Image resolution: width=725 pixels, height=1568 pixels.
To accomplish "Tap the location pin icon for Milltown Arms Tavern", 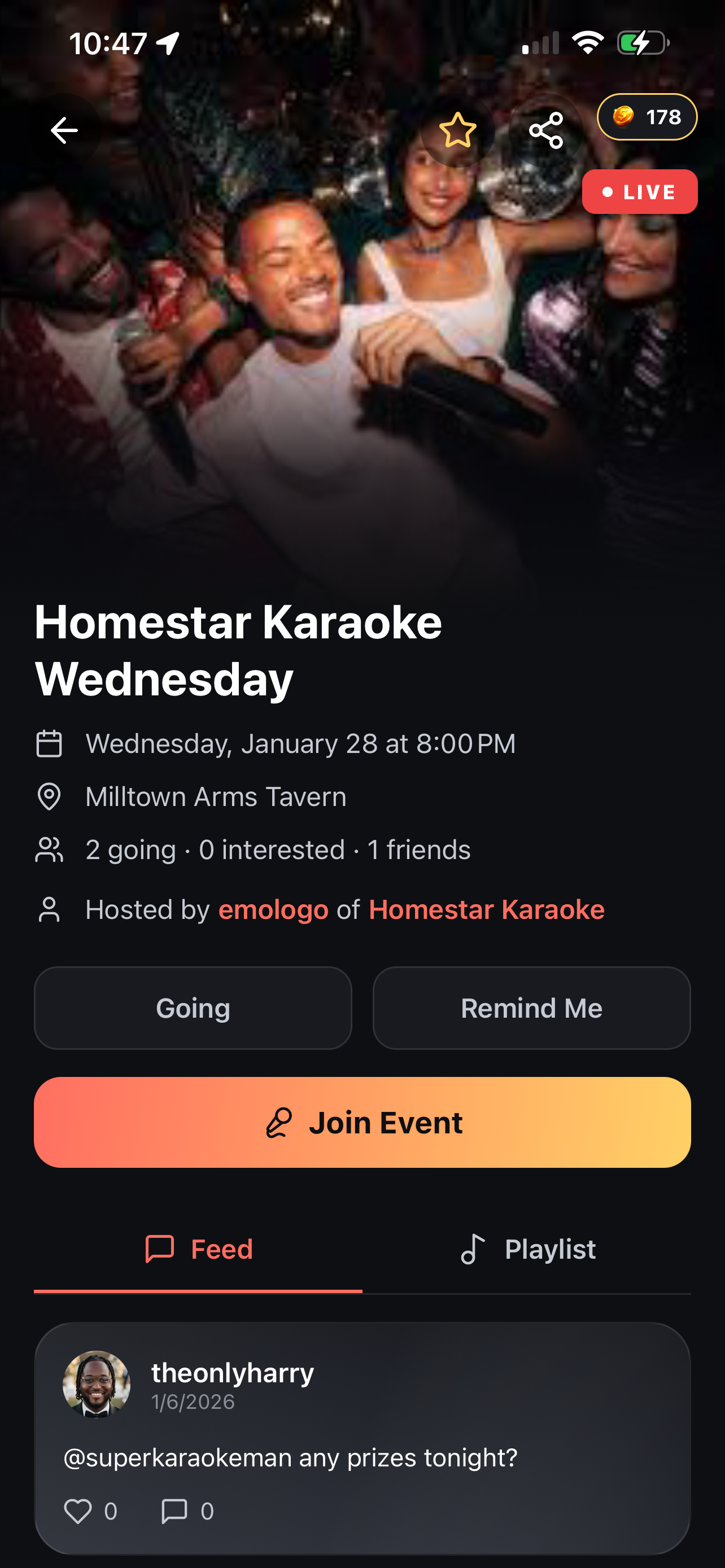I will 49,796.
